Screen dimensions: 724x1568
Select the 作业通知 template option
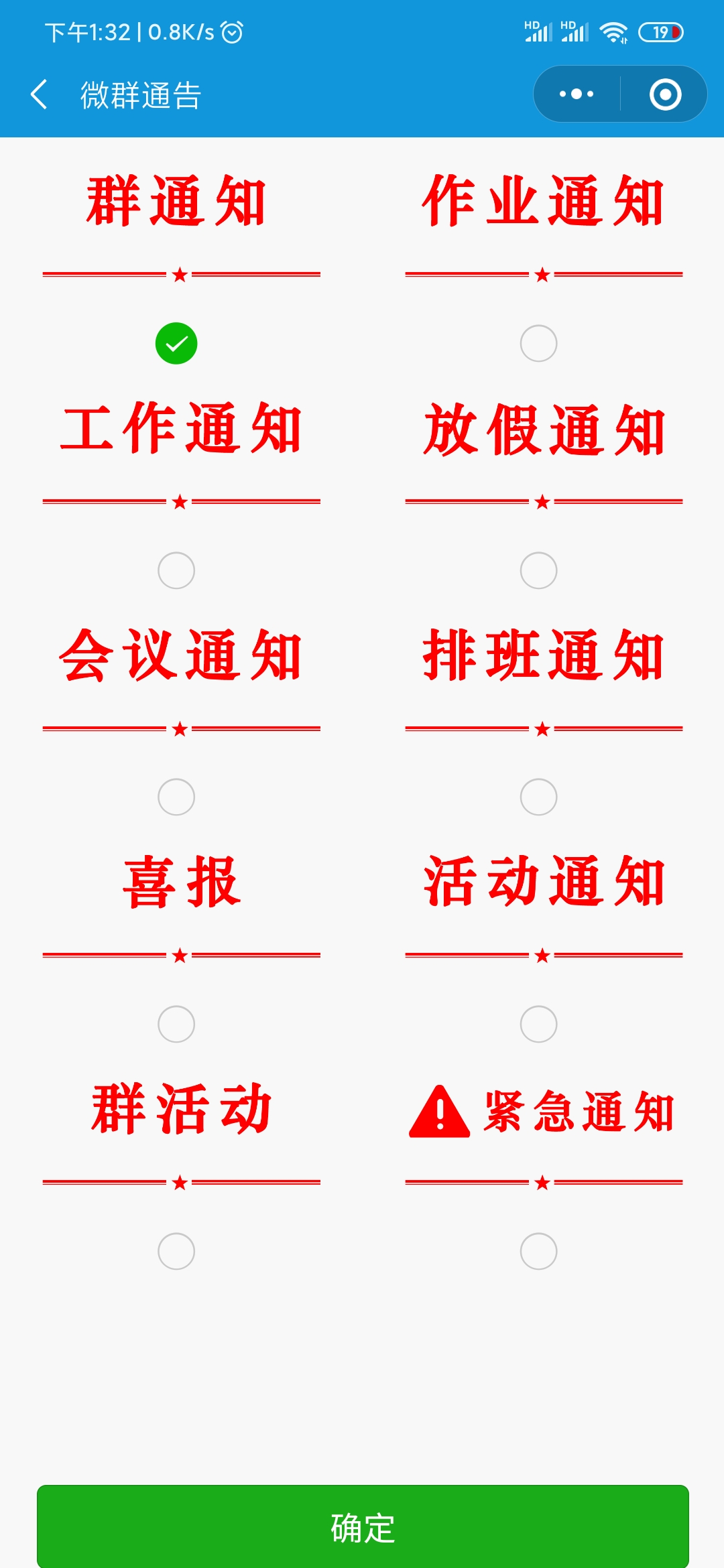coord(538,344)
